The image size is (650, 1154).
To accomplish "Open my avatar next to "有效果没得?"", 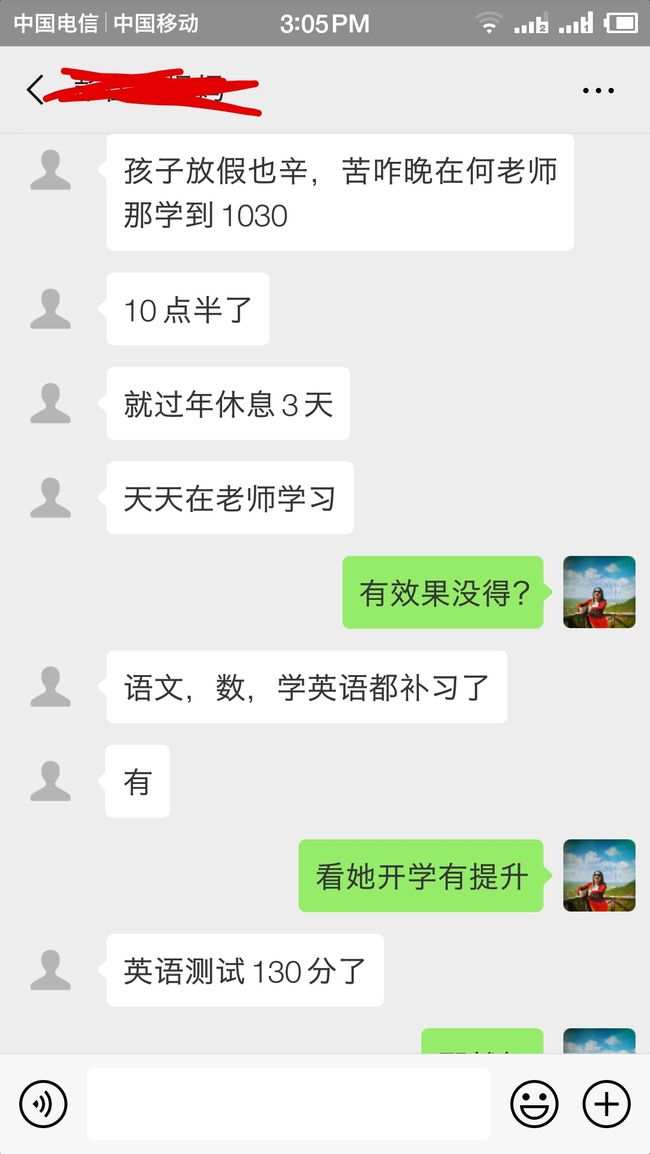I will point(599,592).
